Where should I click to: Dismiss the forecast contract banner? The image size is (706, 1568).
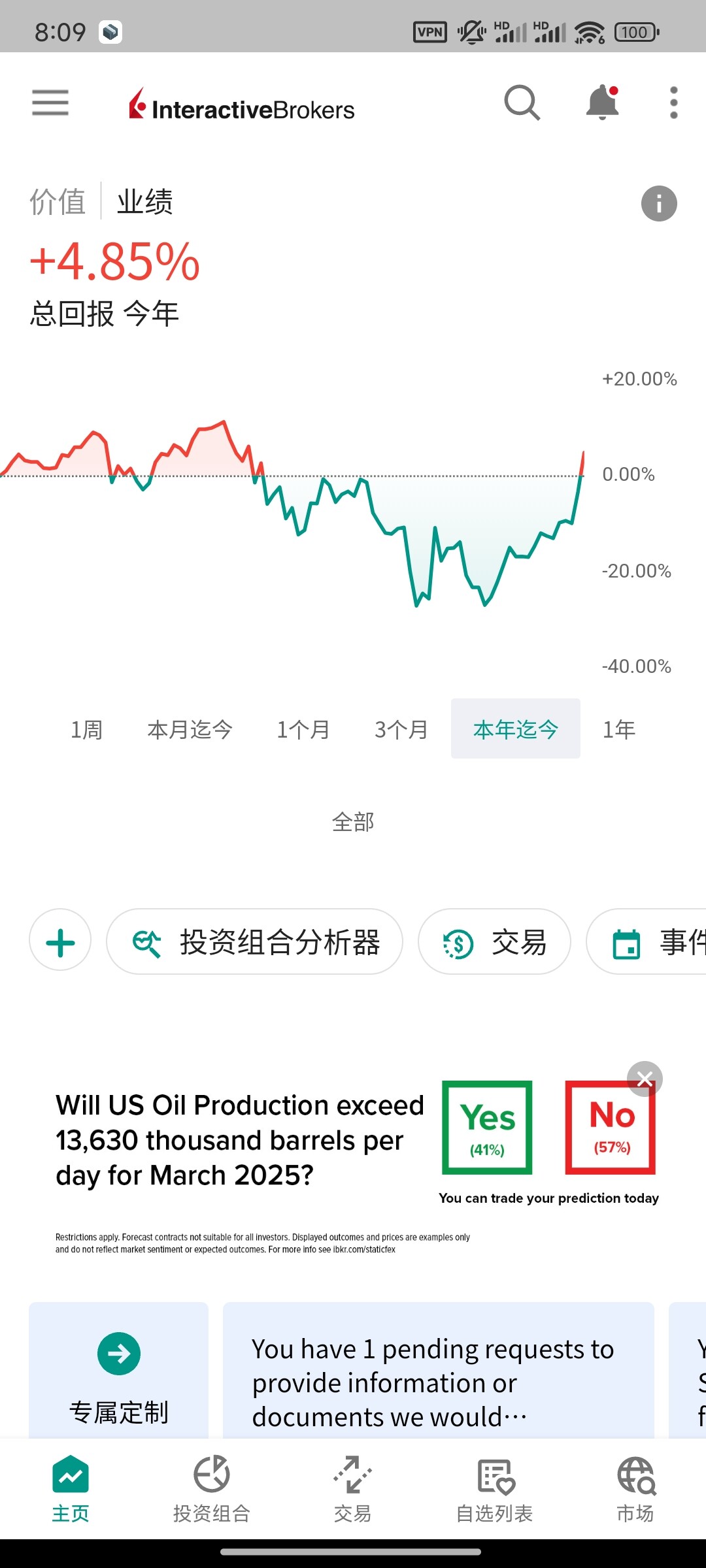click(x=645, y=1079)
